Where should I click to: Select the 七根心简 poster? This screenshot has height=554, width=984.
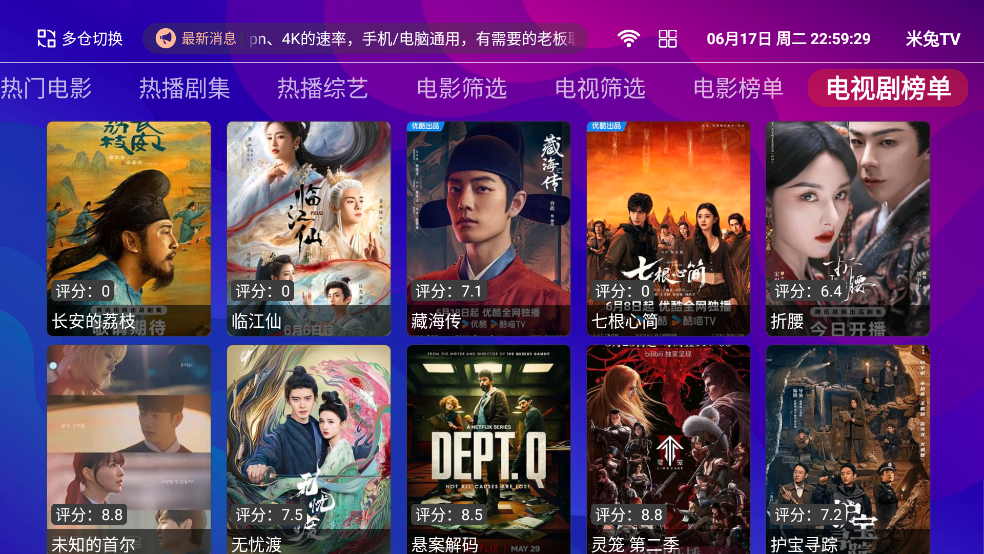pyautogui.click(x=668, y=228)
